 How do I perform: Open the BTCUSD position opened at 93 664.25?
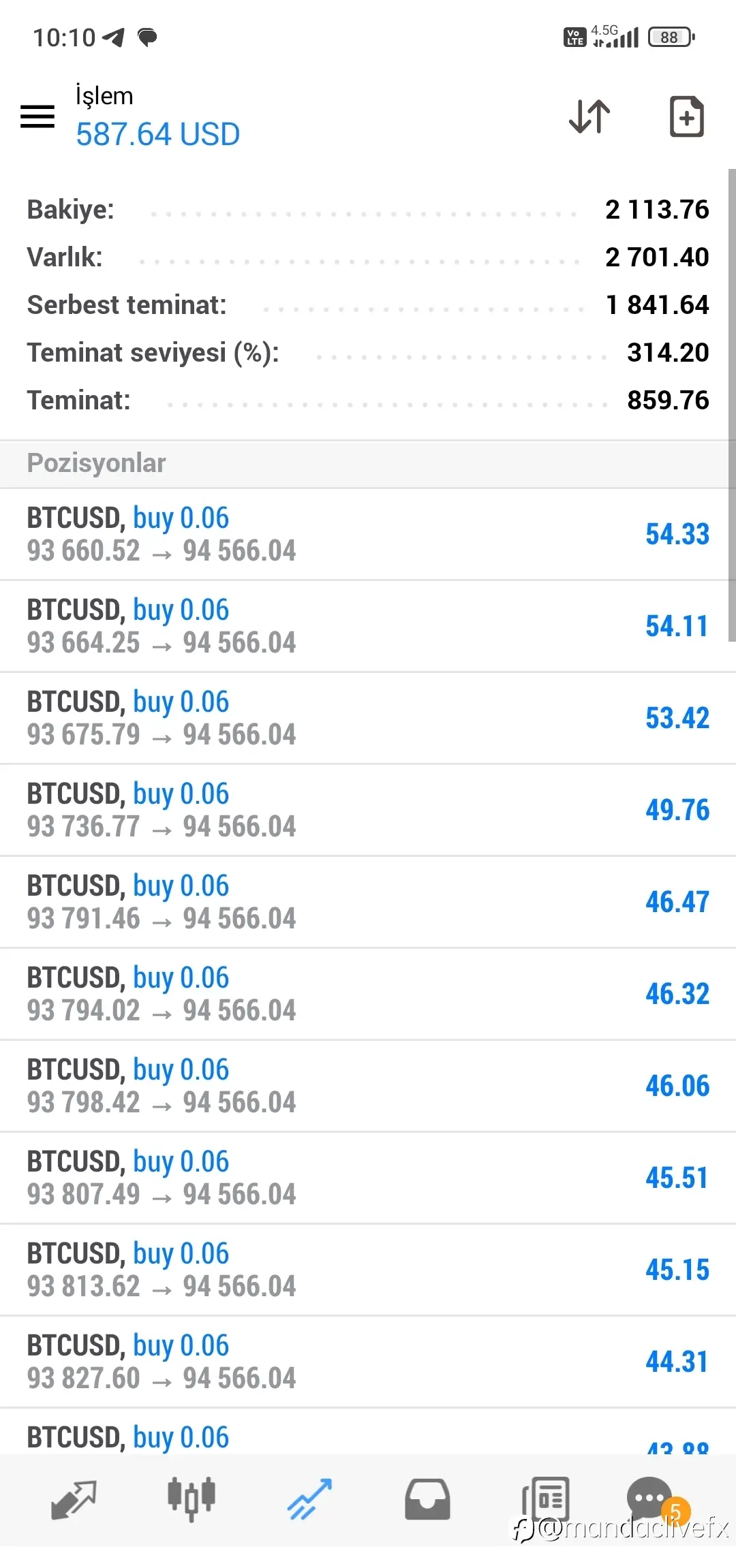point(368,627)
